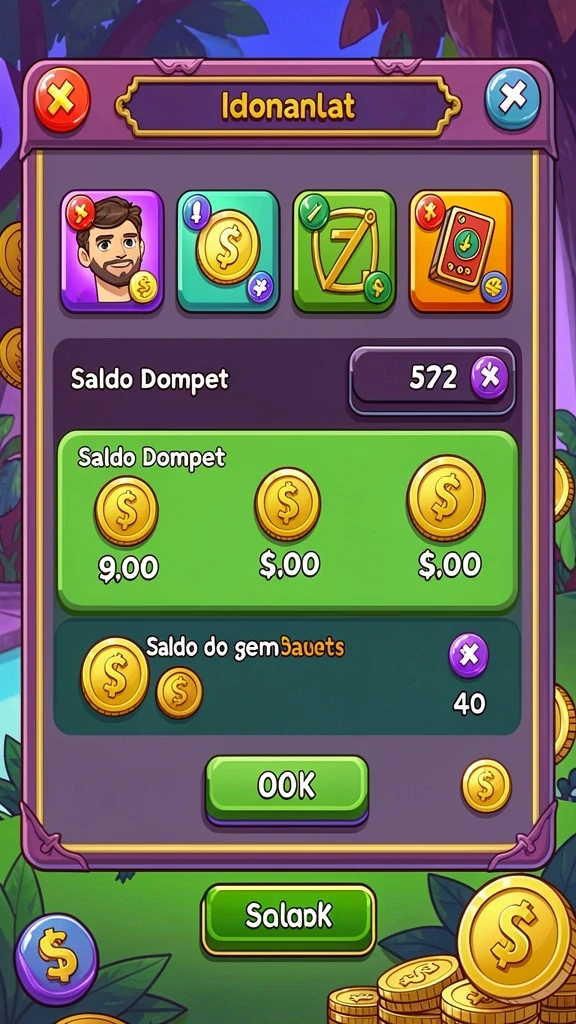Open the bearded man avatar tile
The width and height of the screenshot is (576, 1024).
112,251
